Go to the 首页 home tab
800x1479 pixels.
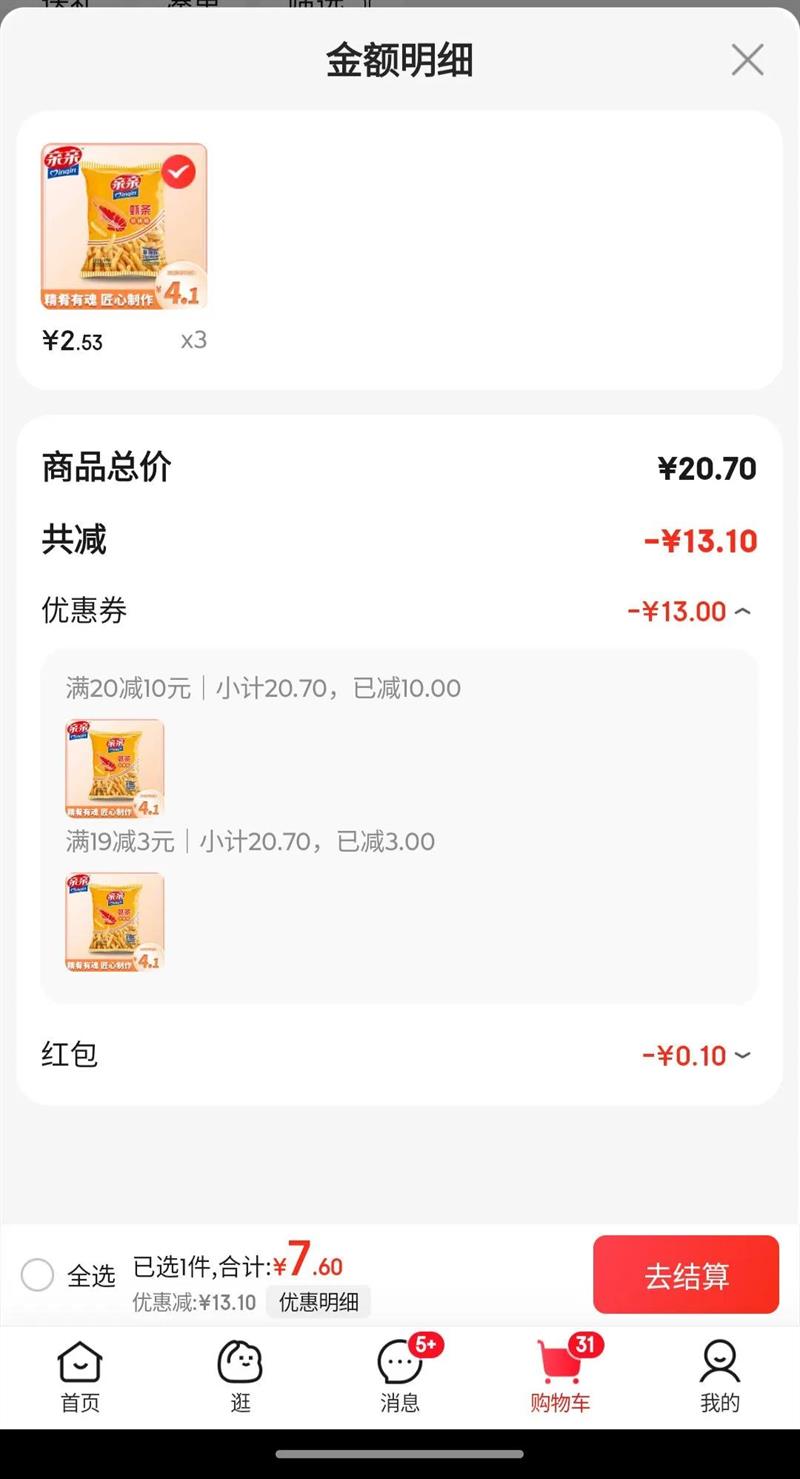point(80,1377)
